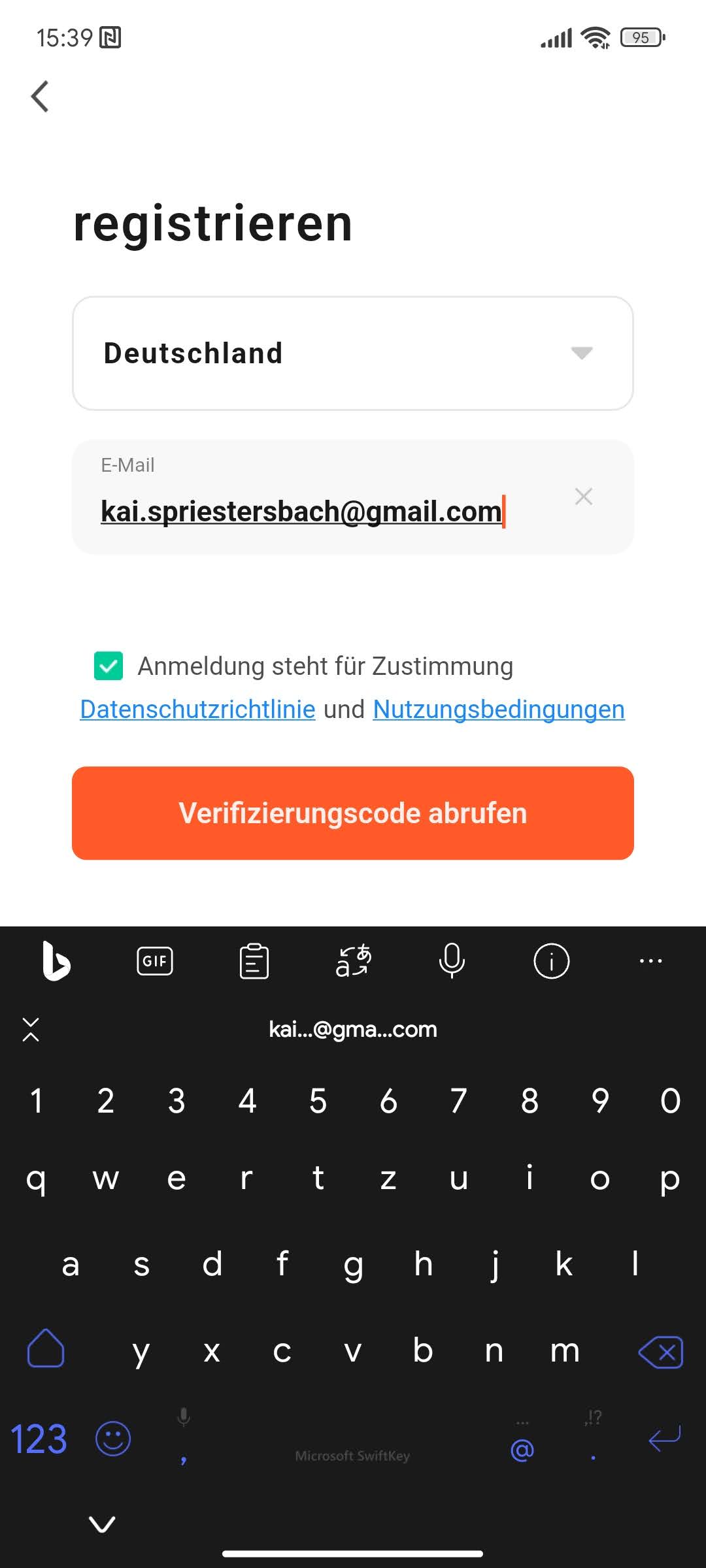Hide the keyboard with the down chevron
The image size is (706, 1568).
click(x=102, y=1524)
